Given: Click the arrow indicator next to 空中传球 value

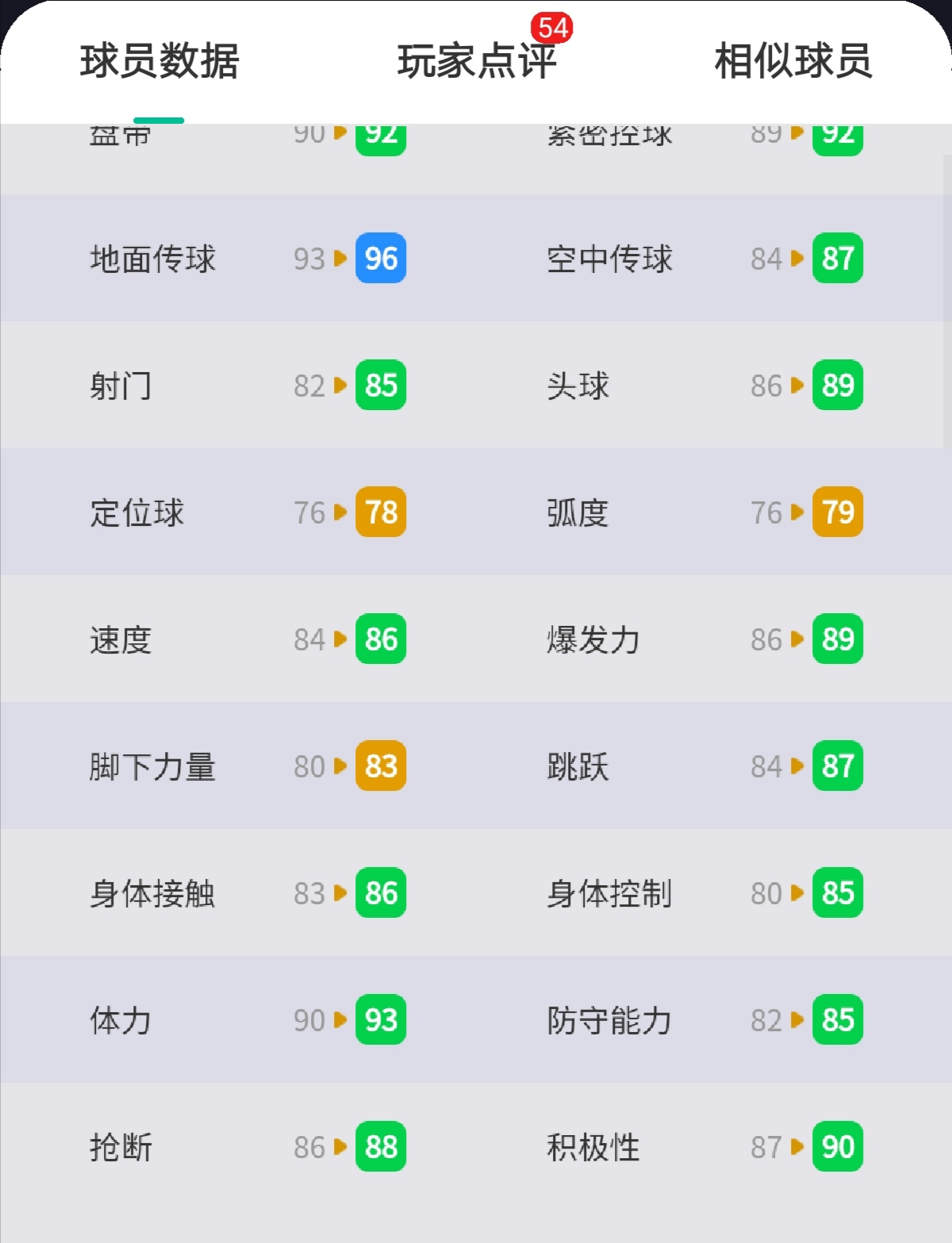Looking at the screenshot, I should (796, 259).
